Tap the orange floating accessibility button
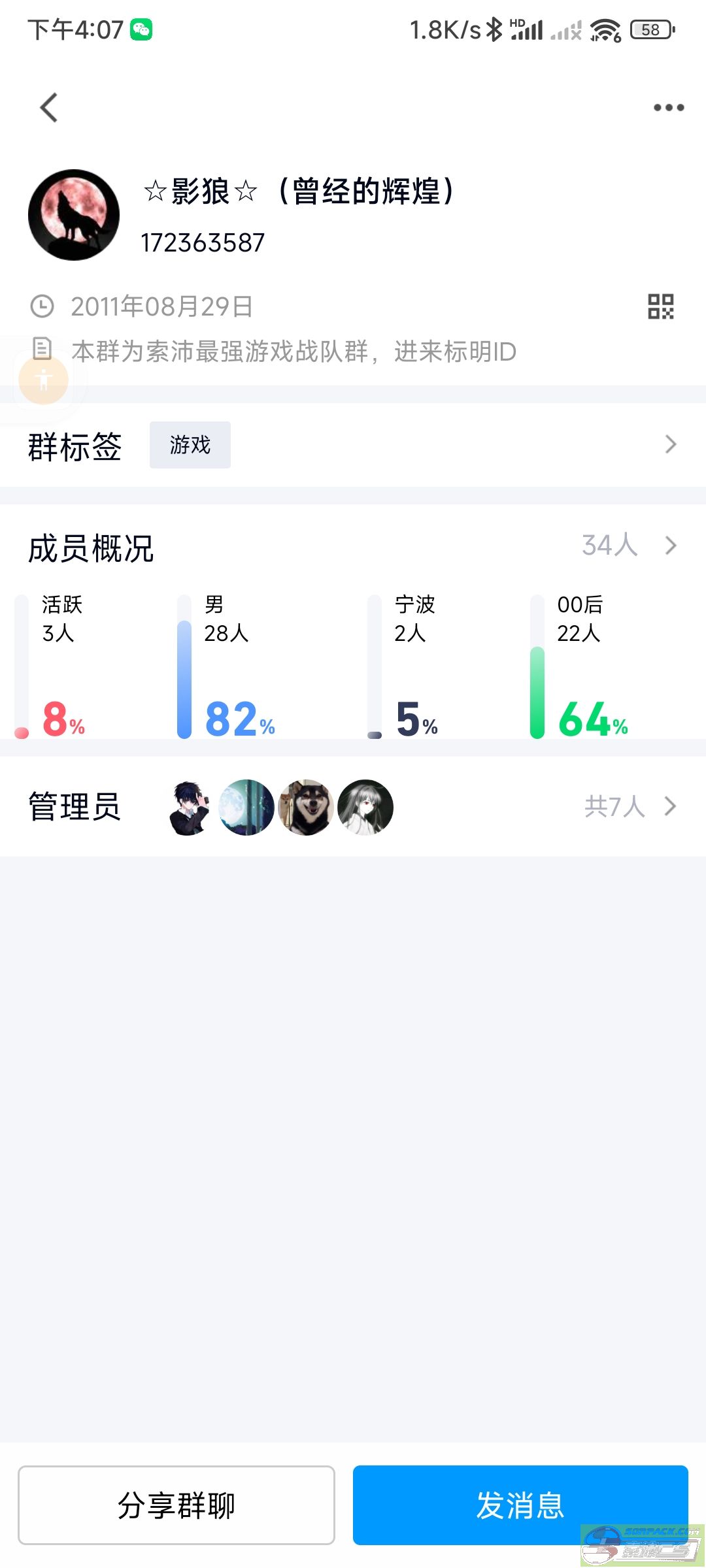706x1568 pixels. 44,380
